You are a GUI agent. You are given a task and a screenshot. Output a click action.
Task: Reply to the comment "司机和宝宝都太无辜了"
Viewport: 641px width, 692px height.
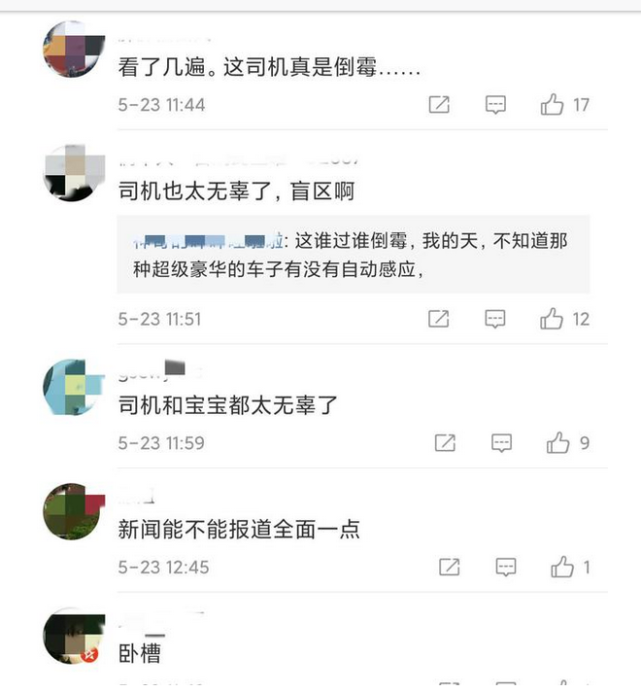[502, 443]
